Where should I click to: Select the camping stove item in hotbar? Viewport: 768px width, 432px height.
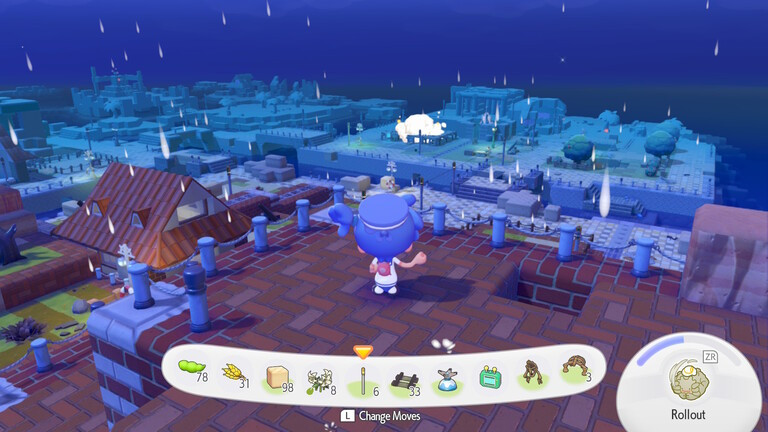[446, 379]
